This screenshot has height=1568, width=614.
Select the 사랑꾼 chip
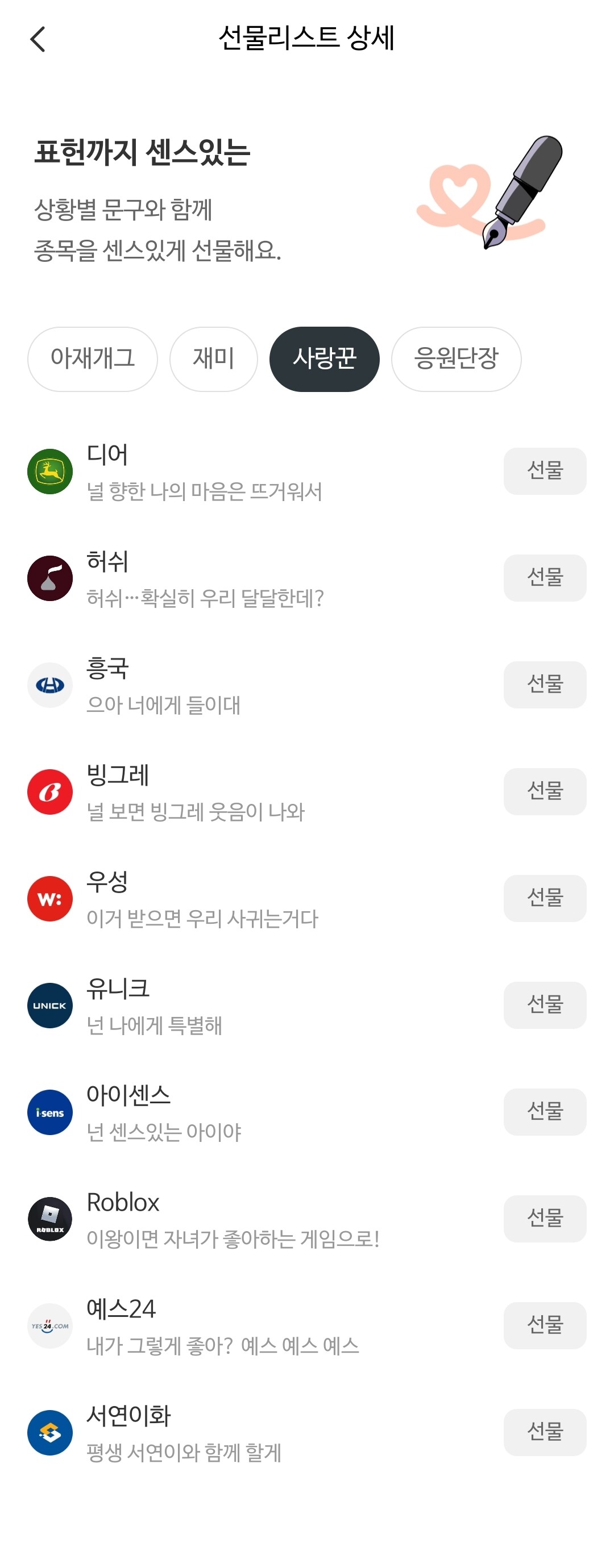click(324, 358)
